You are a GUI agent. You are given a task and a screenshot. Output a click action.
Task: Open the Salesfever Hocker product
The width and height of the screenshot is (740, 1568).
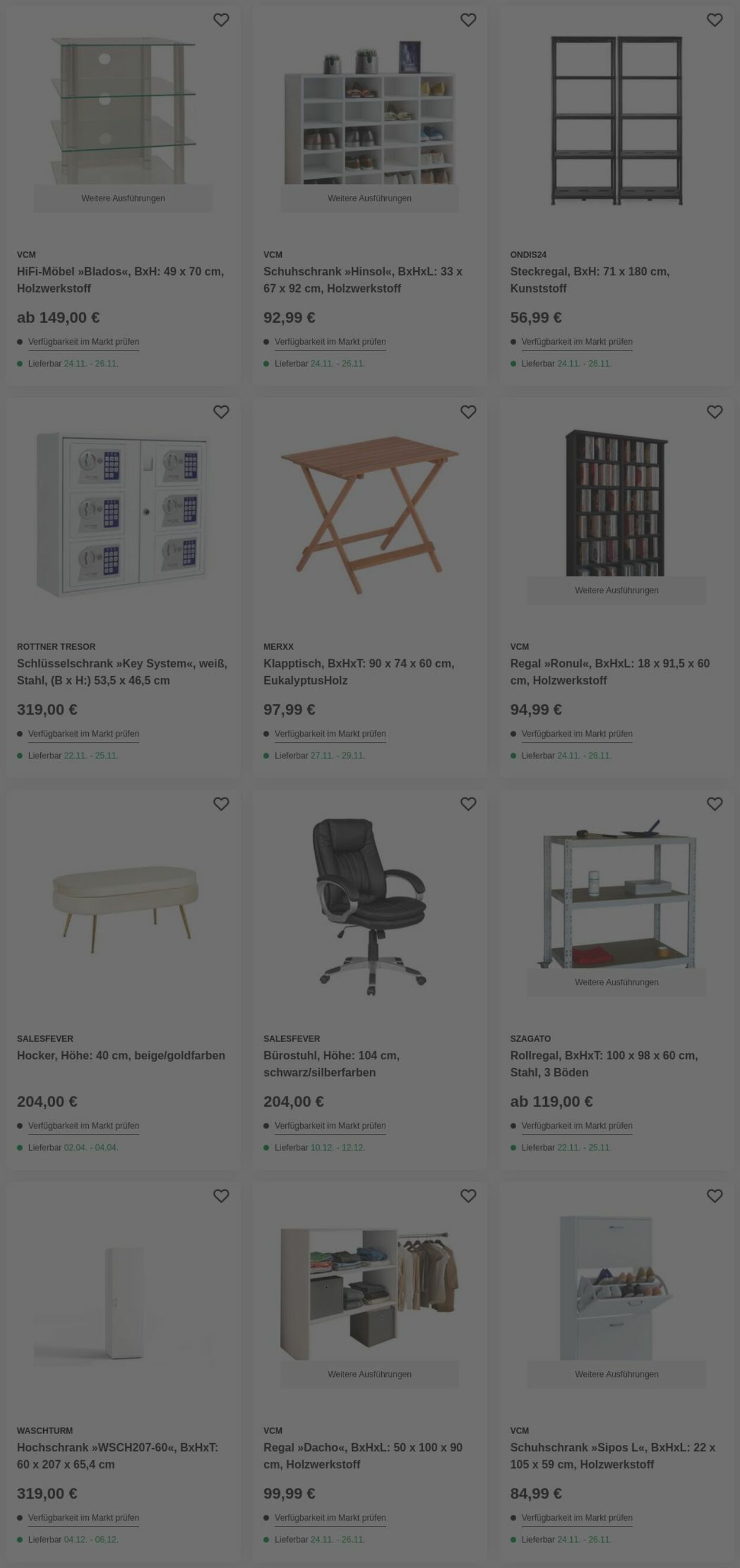pyautogui.click(x=121, y=1055)
